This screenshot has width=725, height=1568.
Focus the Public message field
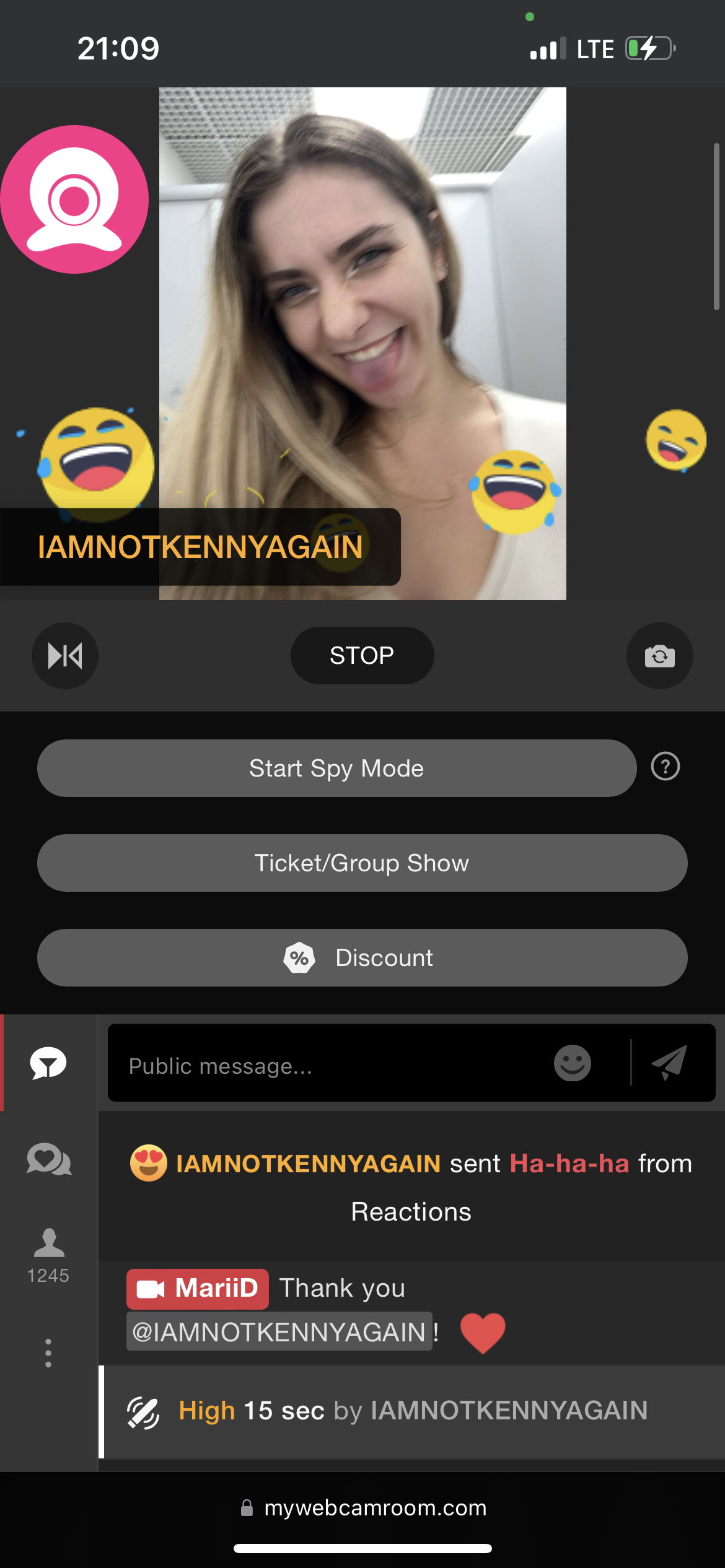tap(328, 1065)
